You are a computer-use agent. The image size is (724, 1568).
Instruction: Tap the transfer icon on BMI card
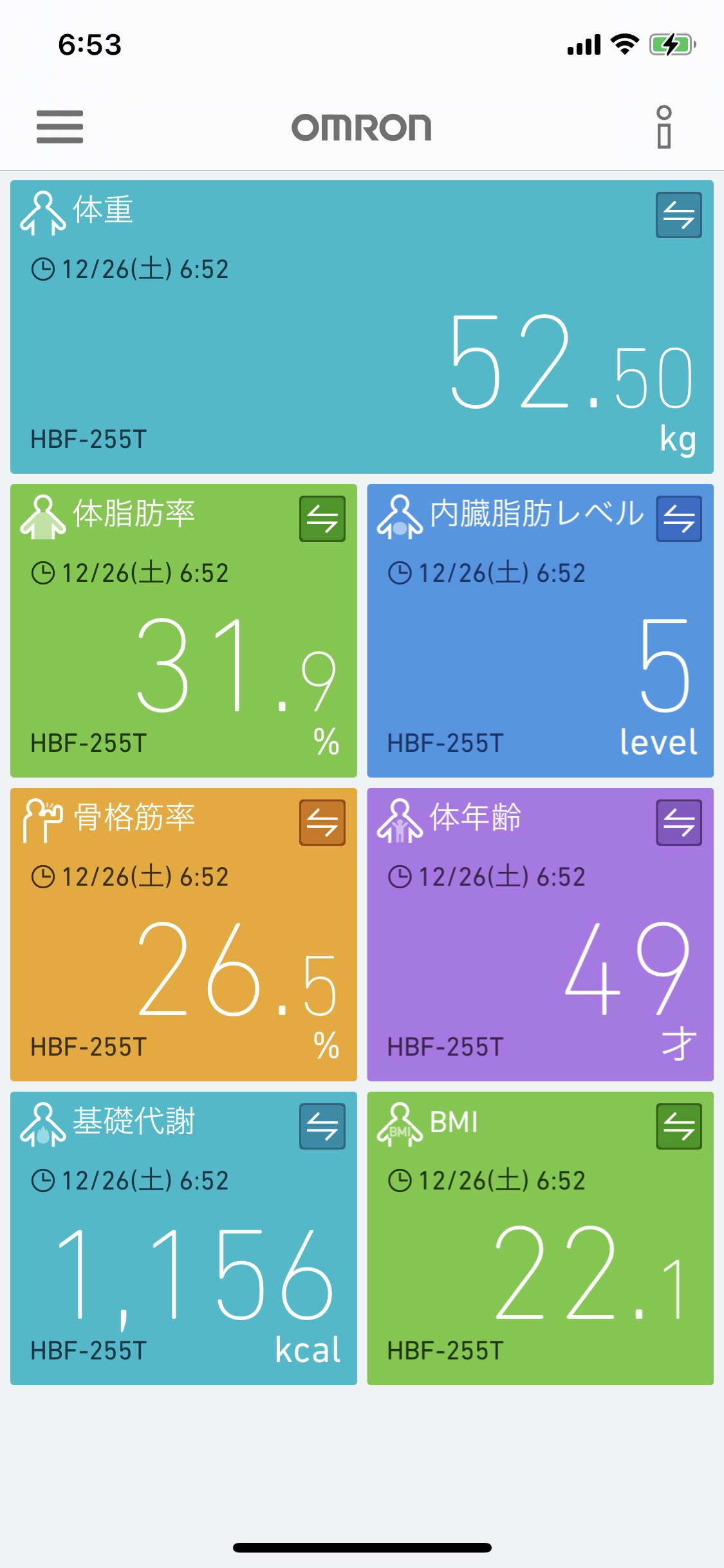[679, 1126]
